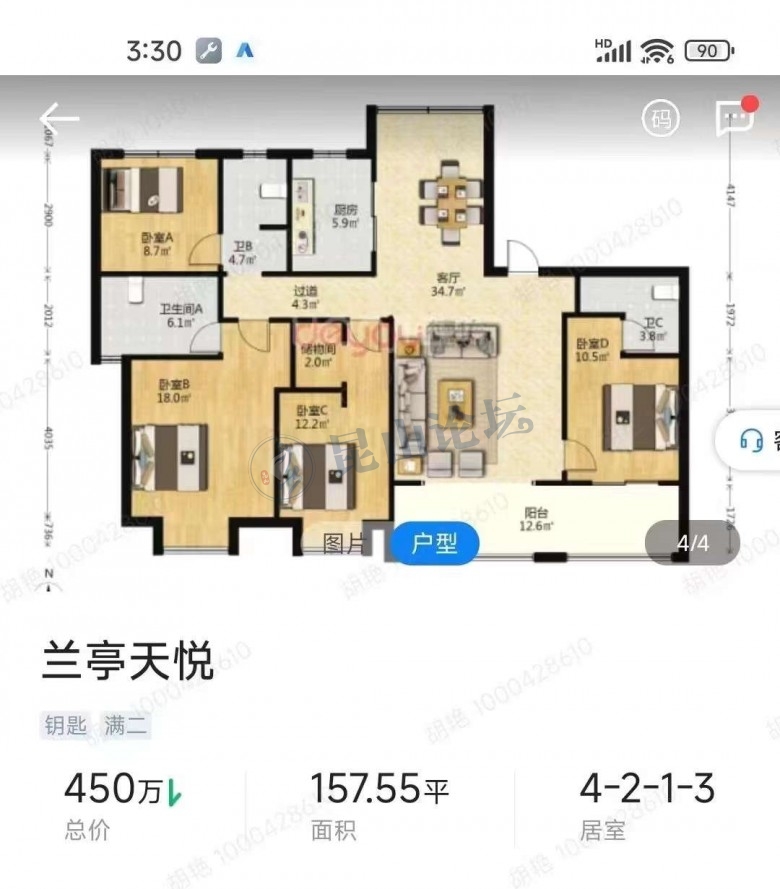Contact customer service via headset button
780x889 pixels.
pyautogui.click(x=752, y=440)
